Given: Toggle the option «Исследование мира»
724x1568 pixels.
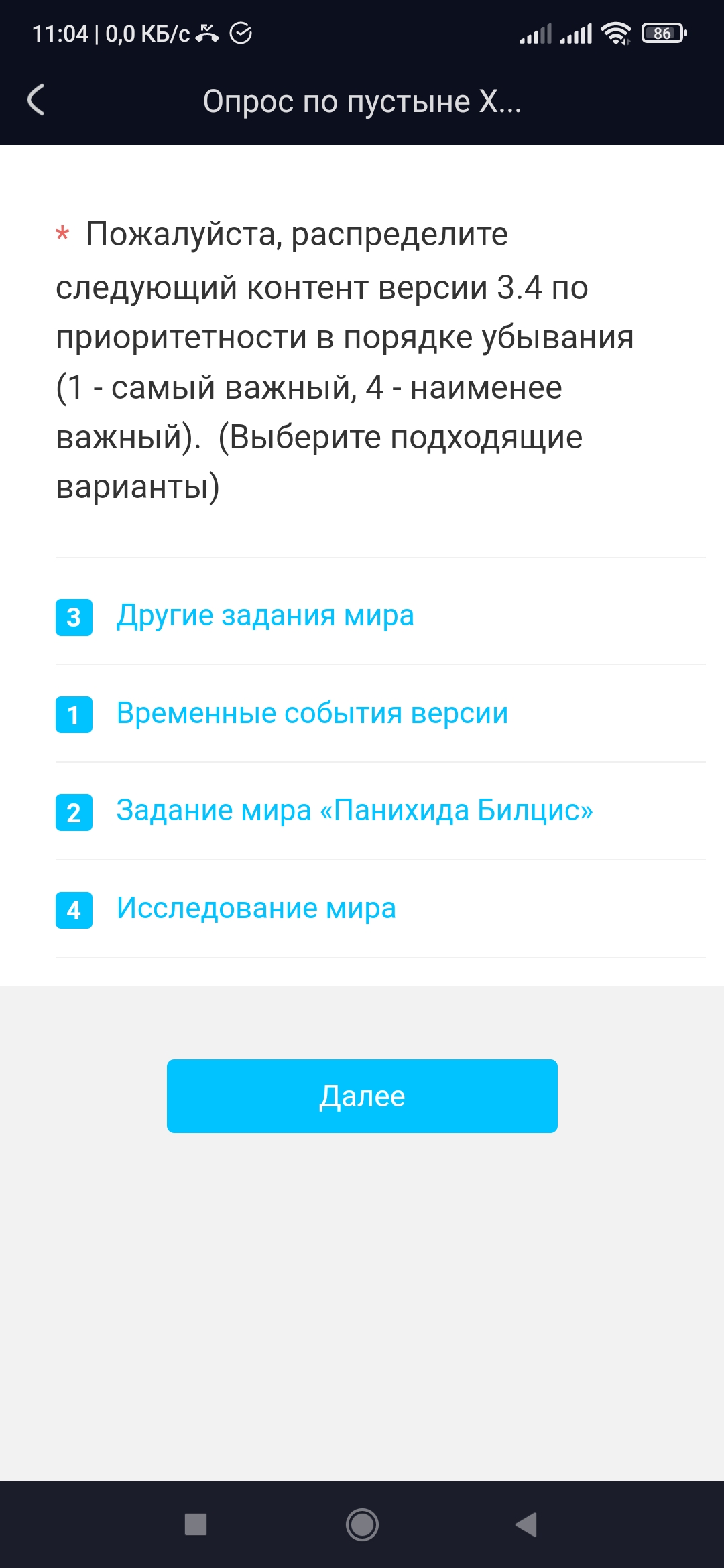Looking at the screenshot, I should (256, 909).
